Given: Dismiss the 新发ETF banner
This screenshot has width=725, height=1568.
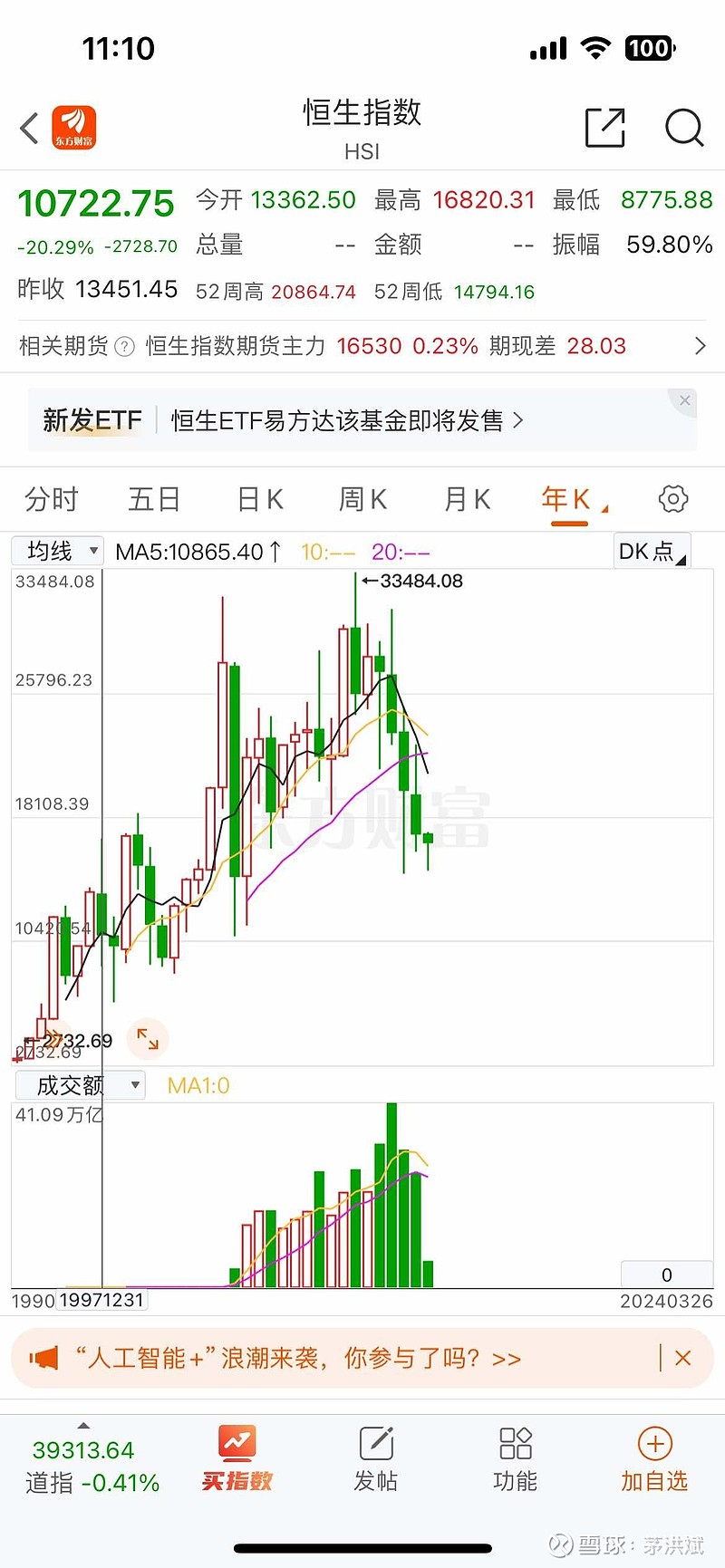Looking at the screenshot, I should [684, 399].
